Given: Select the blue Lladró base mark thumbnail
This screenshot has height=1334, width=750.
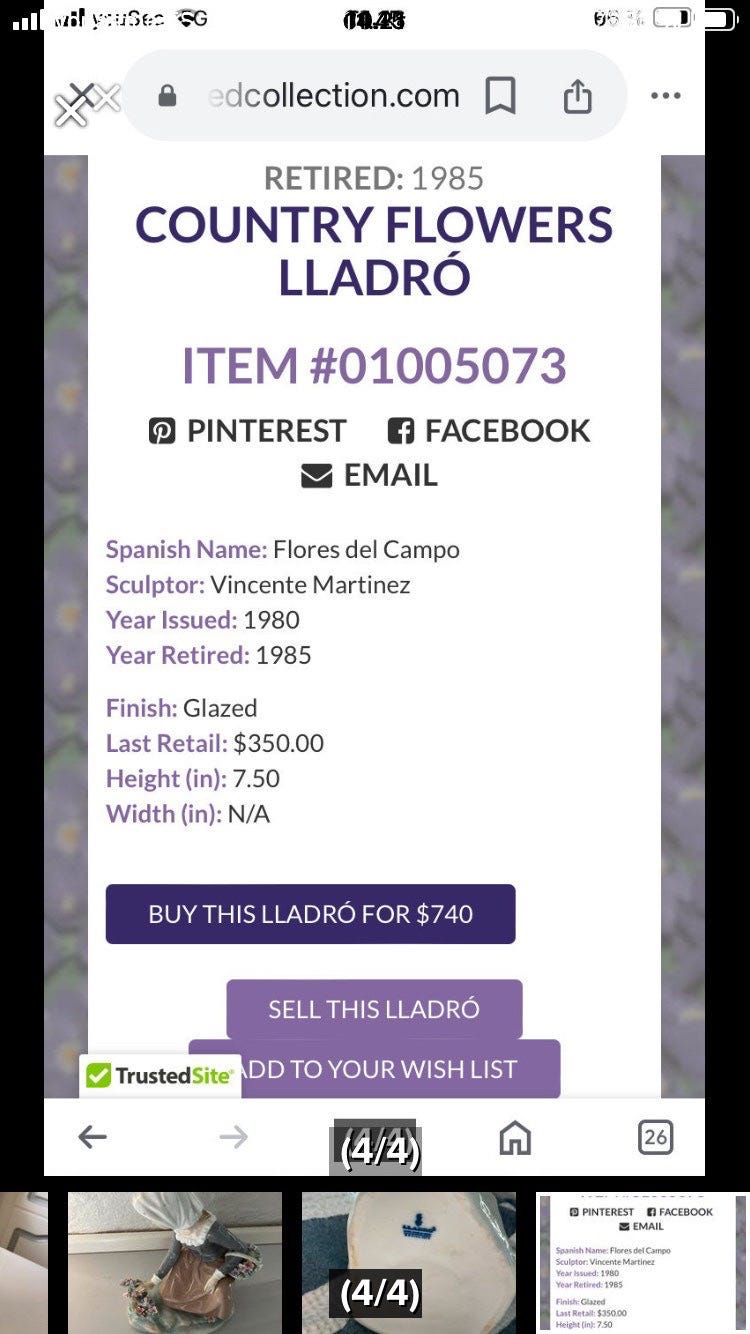Looking at the screenshot, I should (409, 1263).
